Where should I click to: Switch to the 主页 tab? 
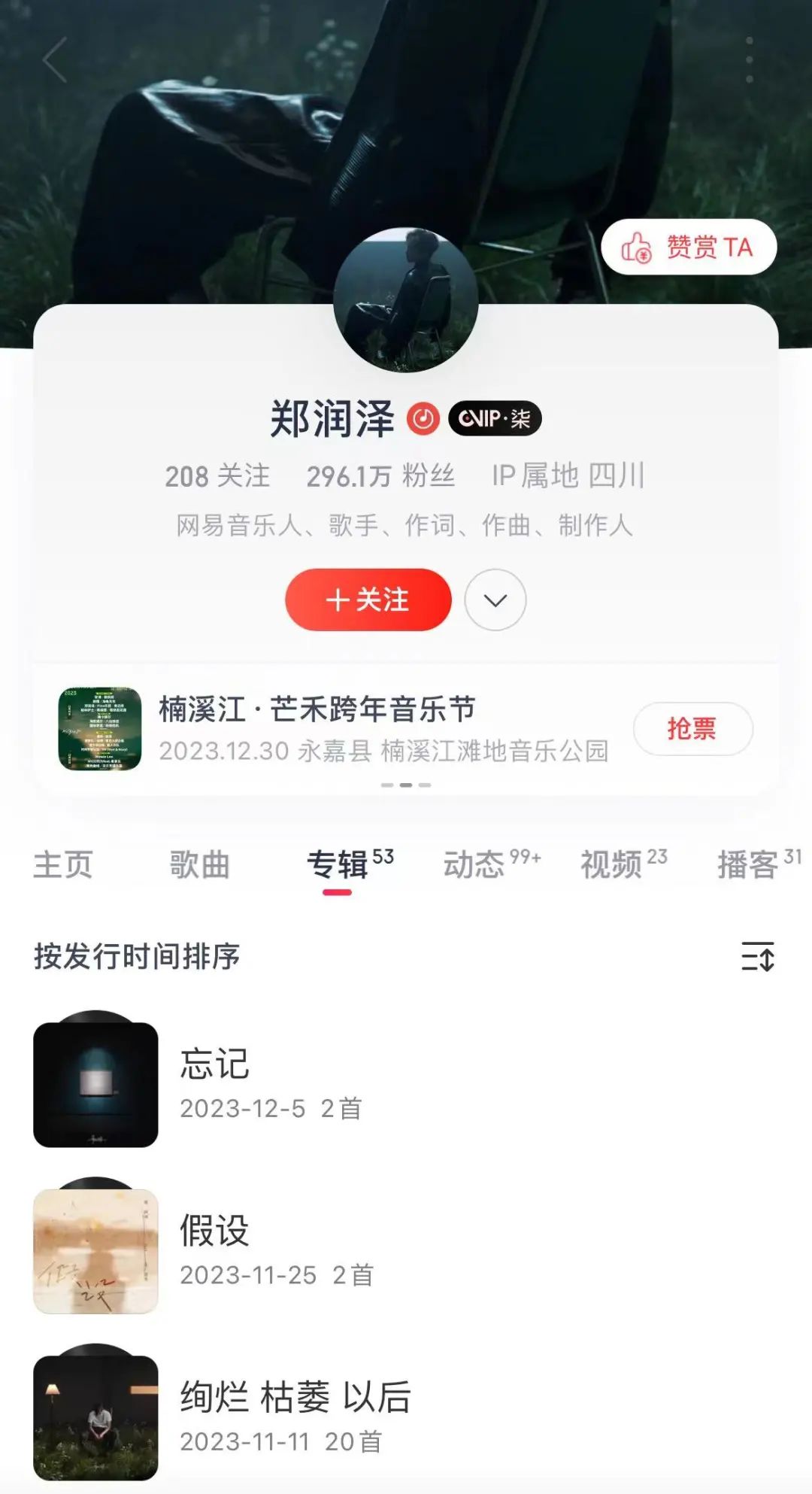(x=62, y=864)
